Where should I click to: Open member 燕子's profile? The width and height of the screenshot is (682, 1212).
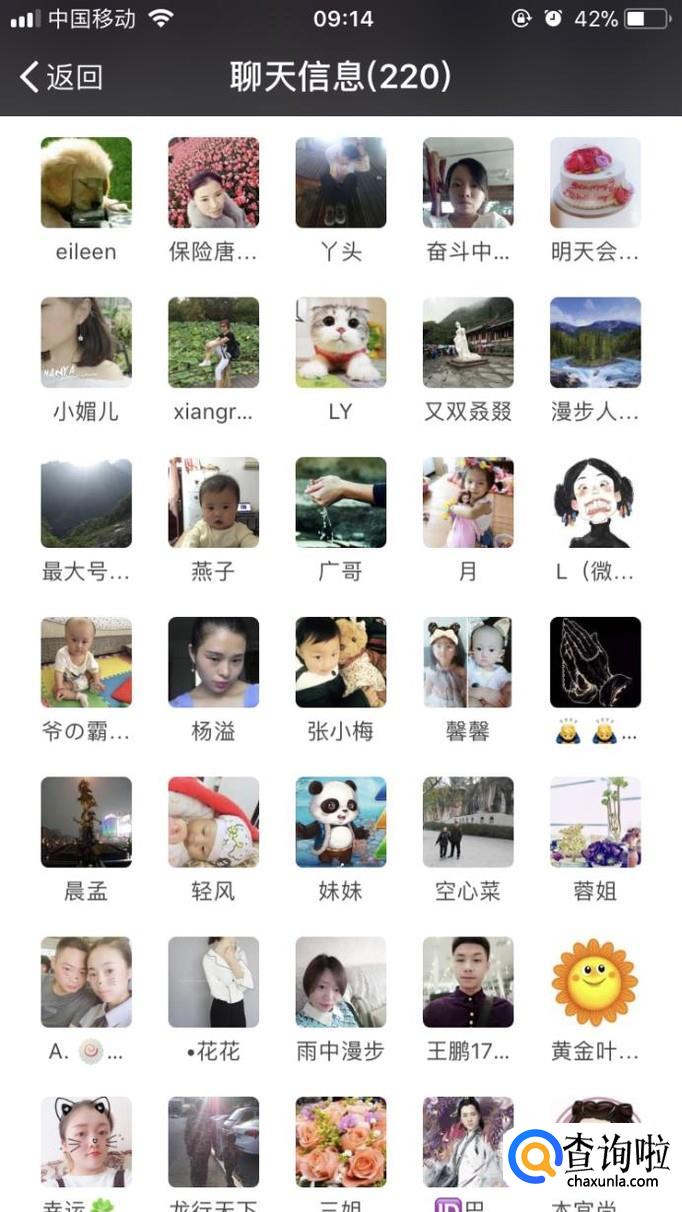213,503
